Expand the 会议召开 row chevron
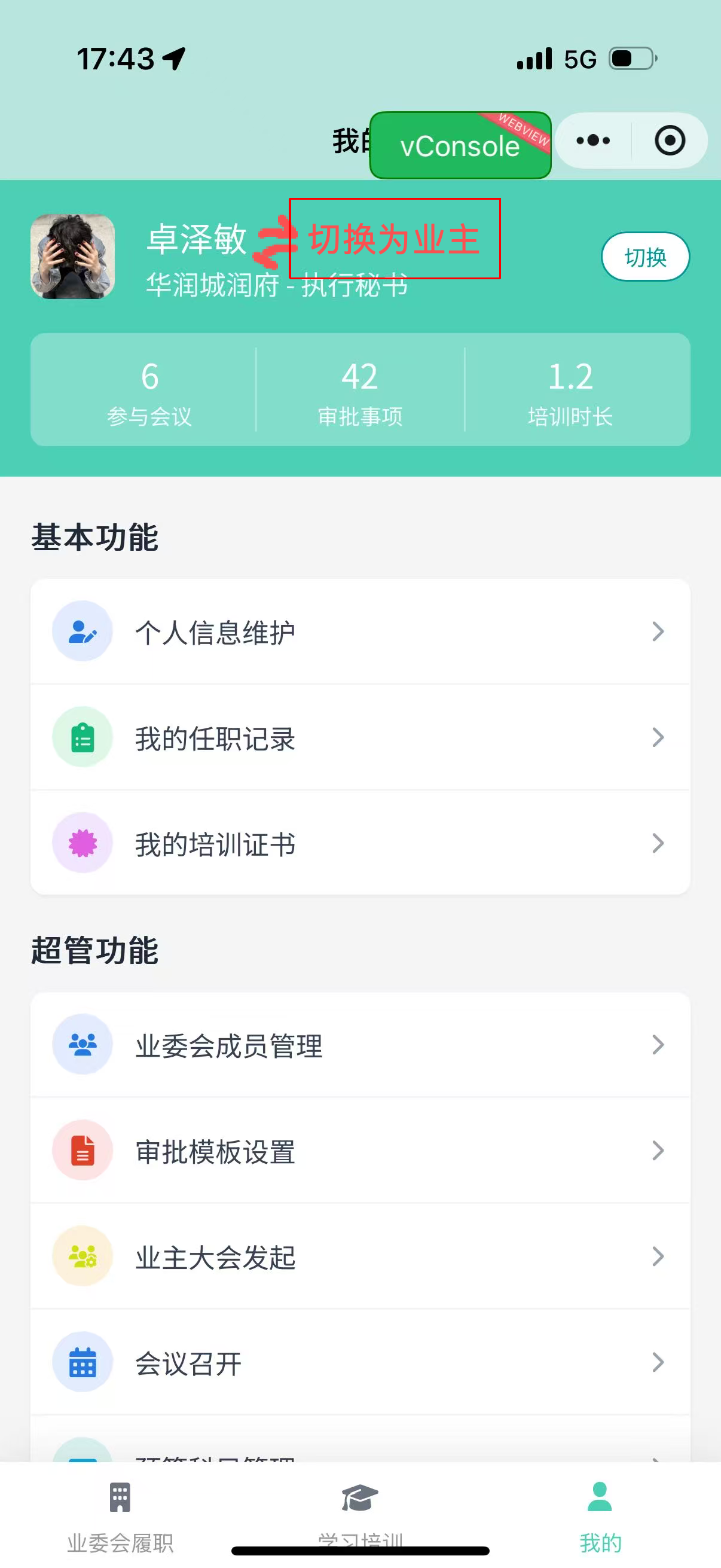The height and width of the screenshot is (1568, 721). pyautogui.click(x=658, y=1362)
